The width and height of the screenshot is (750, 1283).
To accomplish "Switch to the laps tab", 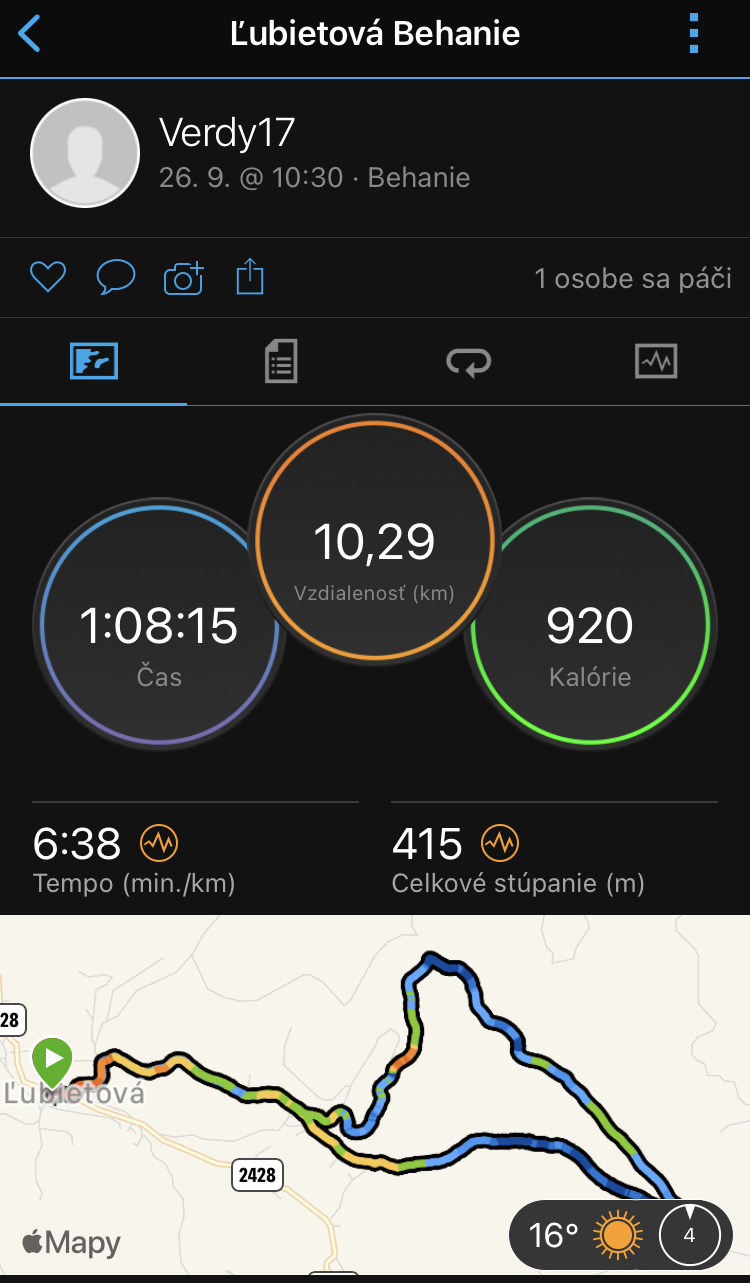I will (468, 361).
